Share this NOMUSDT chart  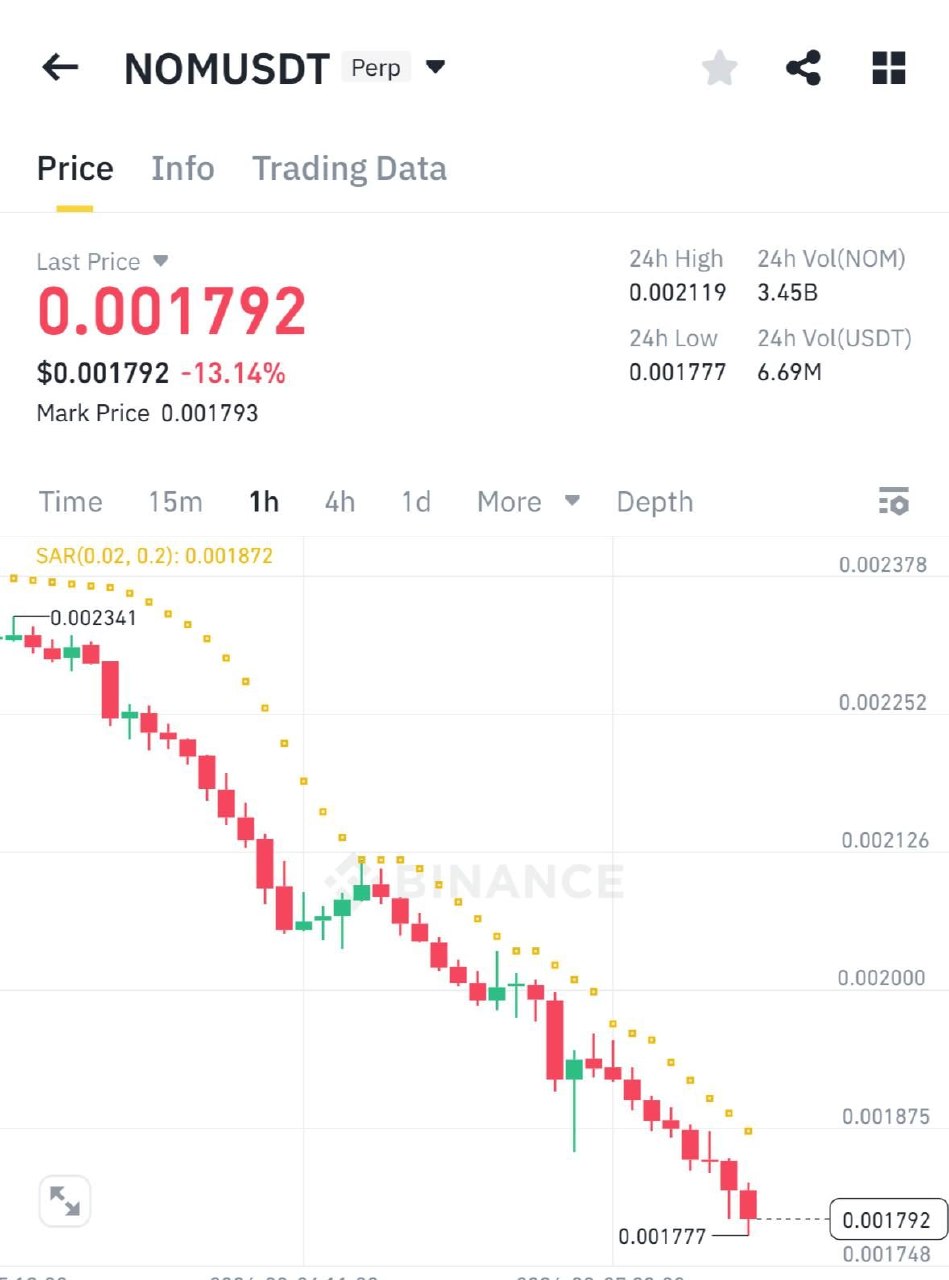coord(803,68)
